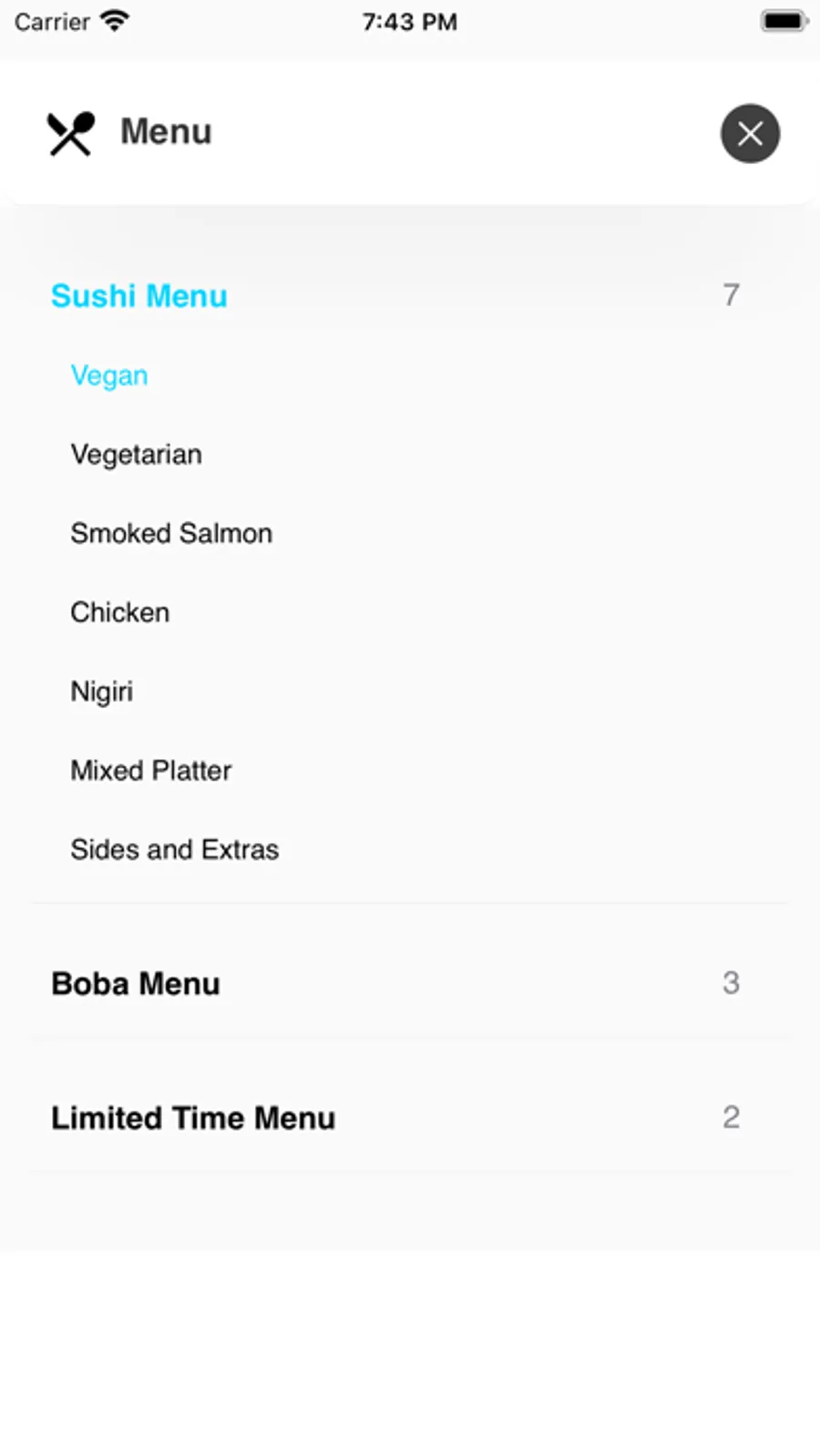This screenshot has height=1456, width=820.
Task: Close the menu panel
Action: (750, 134)
